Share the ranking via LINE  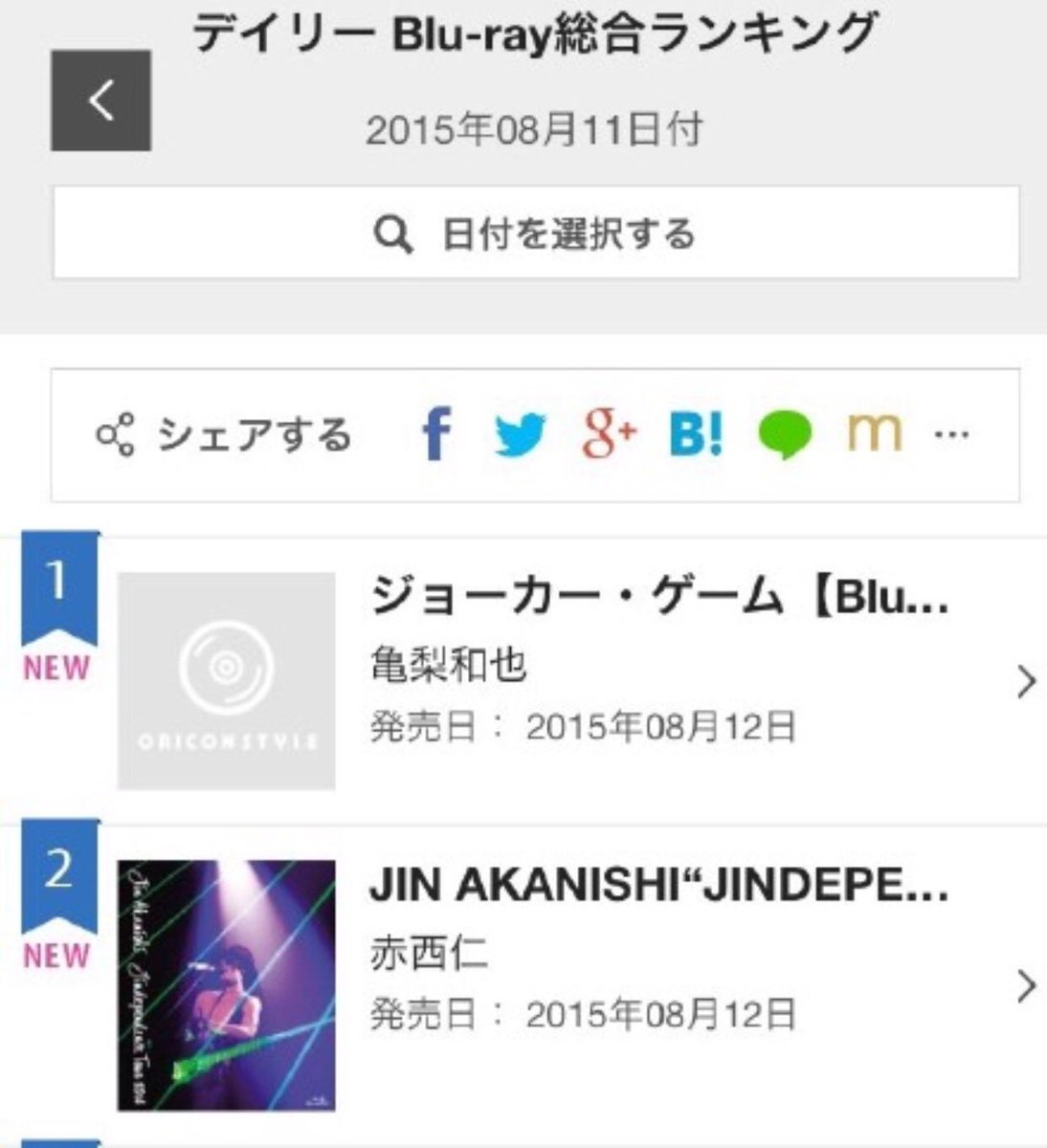tap(785, 436)
